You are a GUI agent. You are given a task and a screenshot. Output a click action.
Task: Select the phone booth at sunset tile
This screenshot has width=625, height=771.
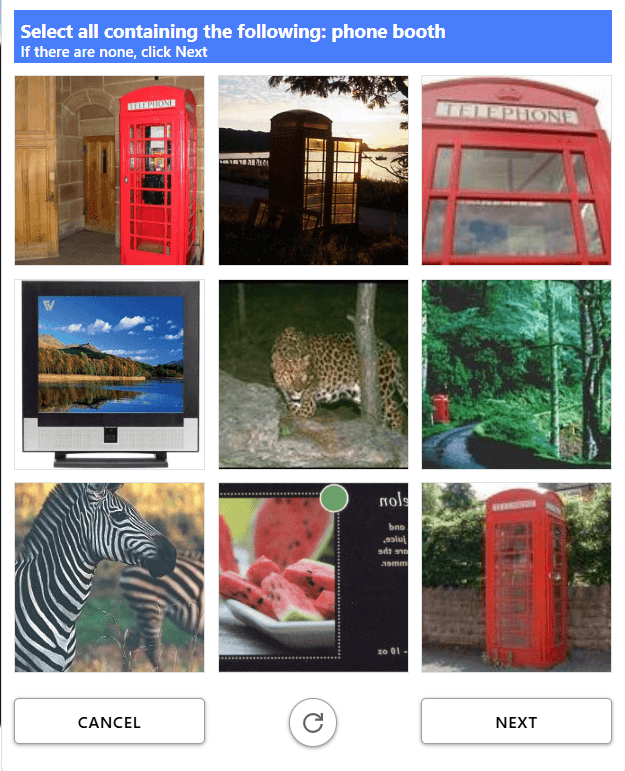point(313,170)
